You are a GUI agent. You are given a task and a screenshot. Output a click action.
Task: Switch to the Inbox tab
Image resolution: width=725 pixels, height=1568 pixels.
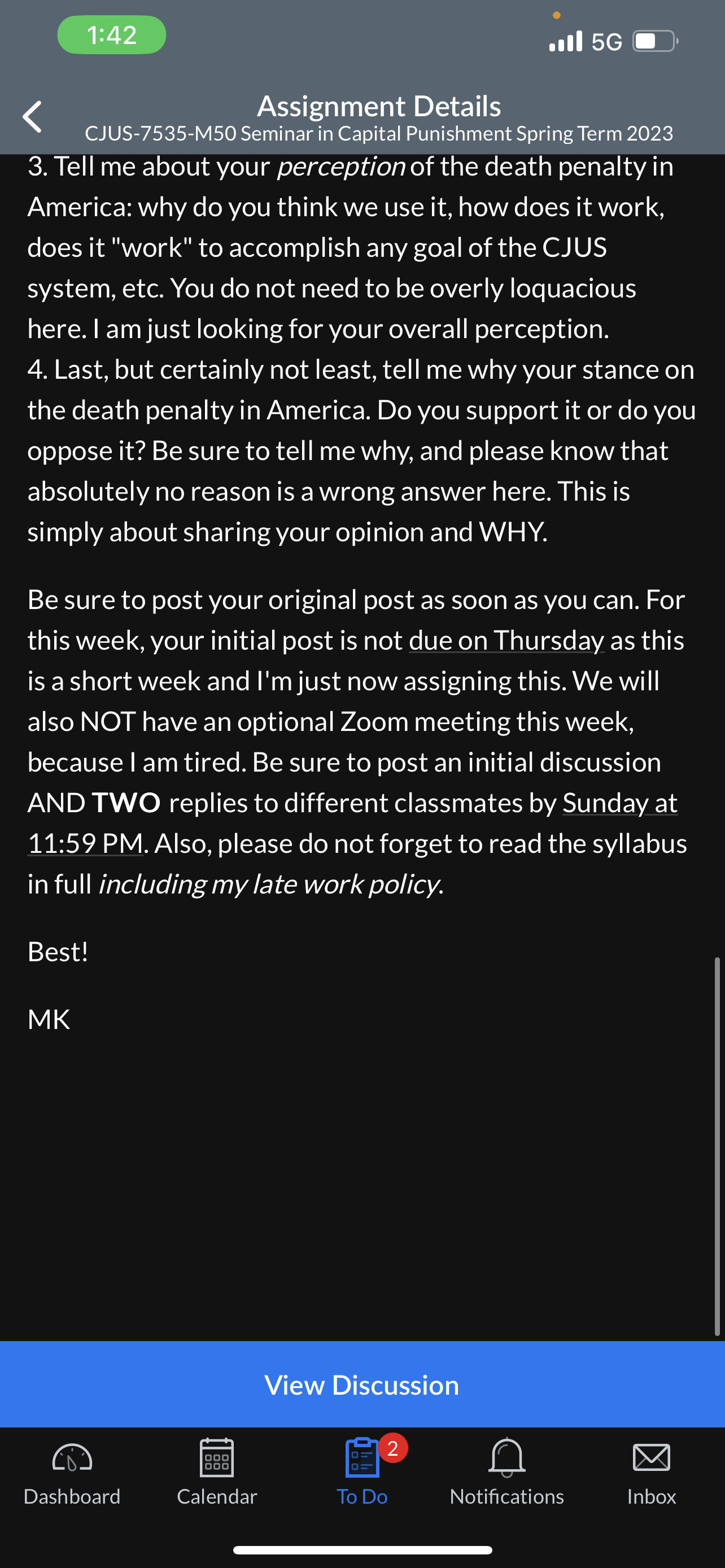point(652,1472)
